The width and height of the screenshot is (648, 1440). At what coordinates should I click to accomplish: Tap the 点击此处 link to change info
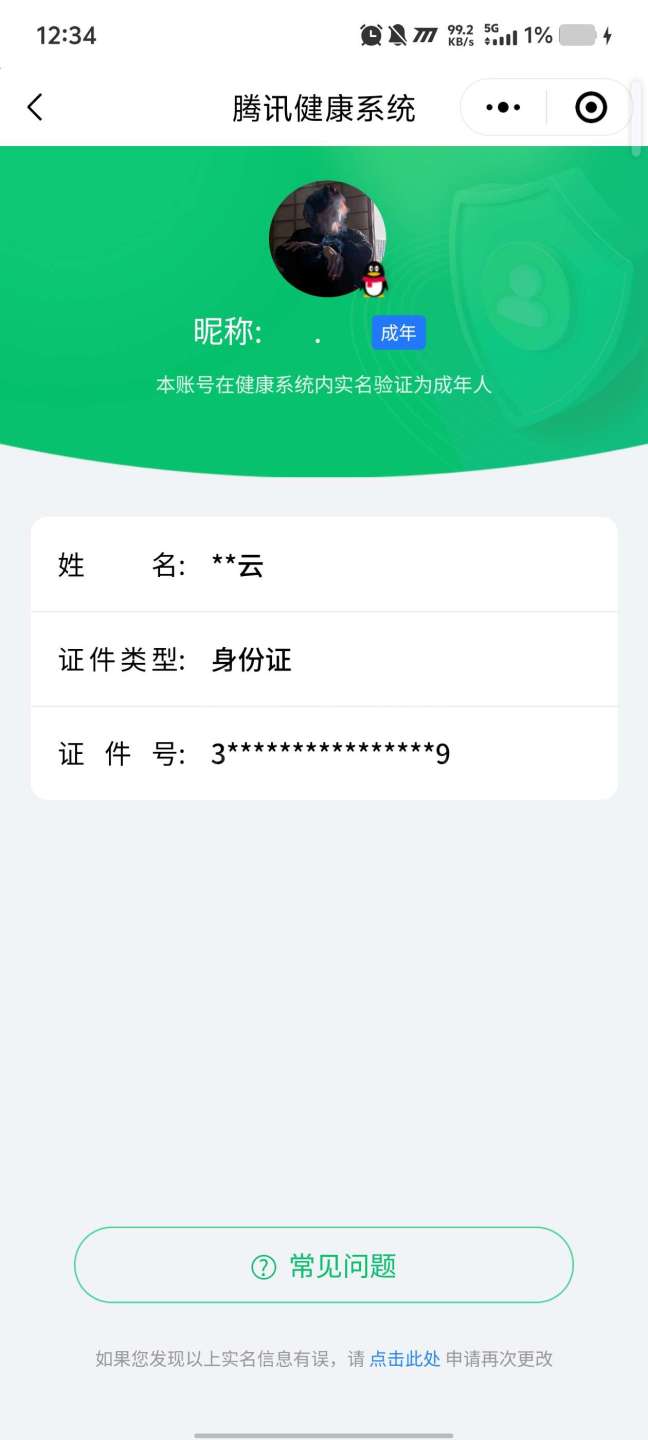click(405, 1358)
